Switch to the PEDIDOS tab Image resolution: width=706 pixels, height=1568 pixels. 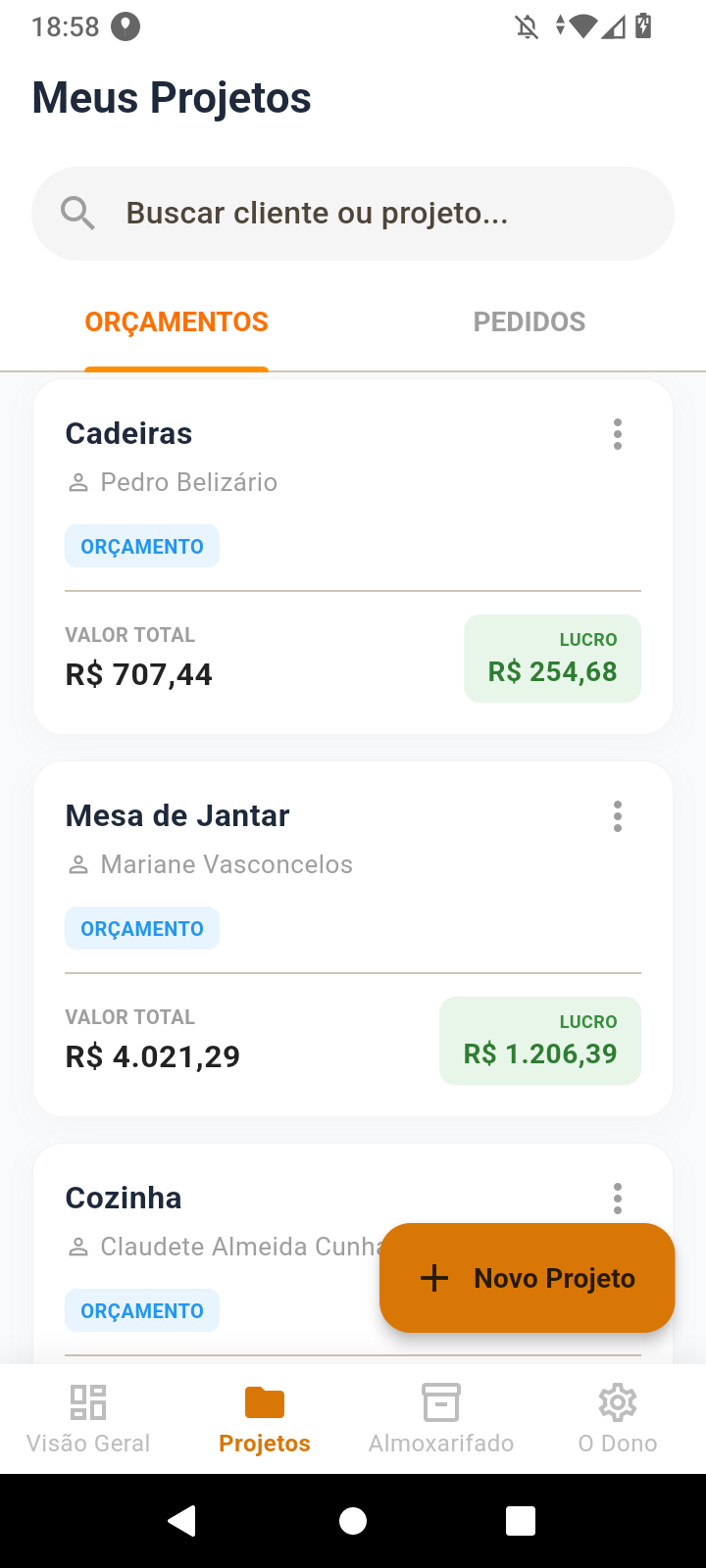click(x=529, y=321)
